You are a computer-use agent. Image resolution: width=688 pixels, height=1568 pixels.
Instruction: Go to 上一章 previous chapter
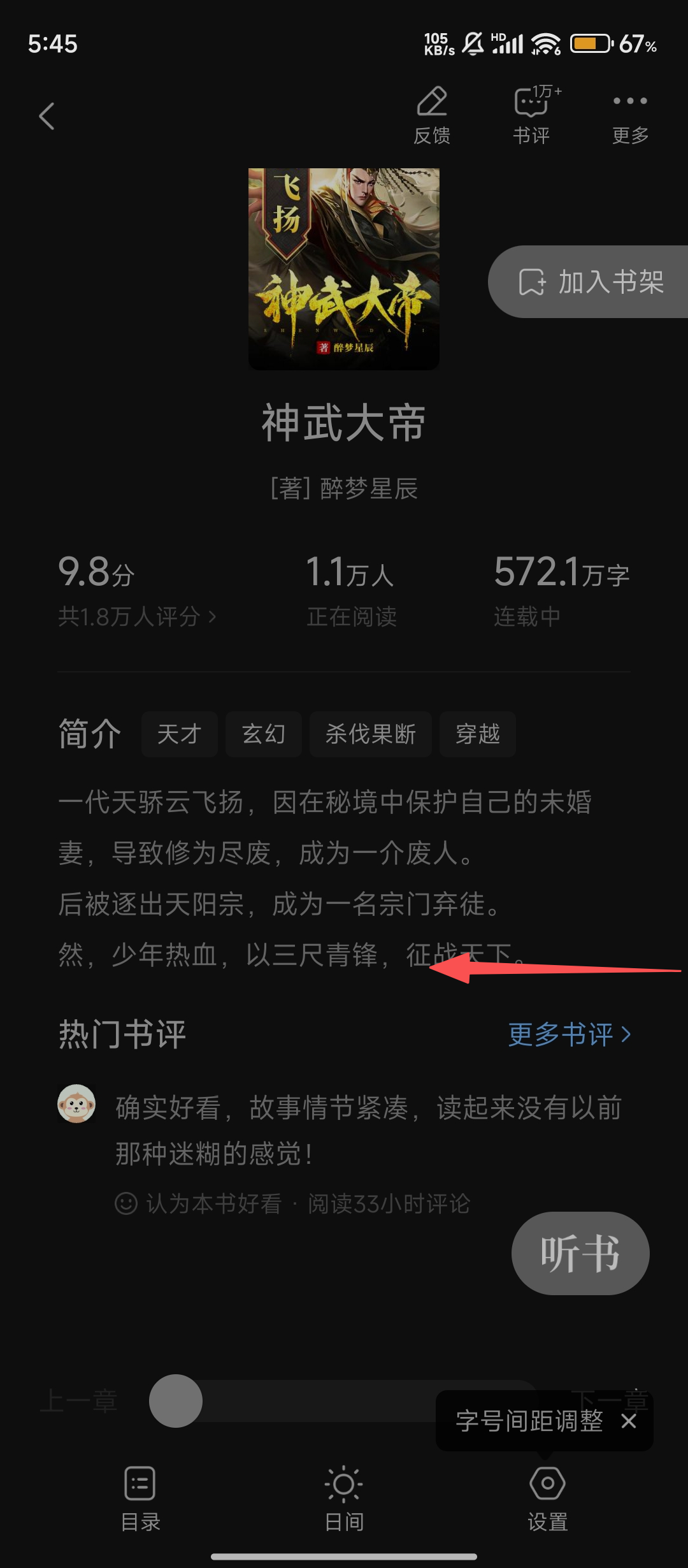(x=78, y=1401)
